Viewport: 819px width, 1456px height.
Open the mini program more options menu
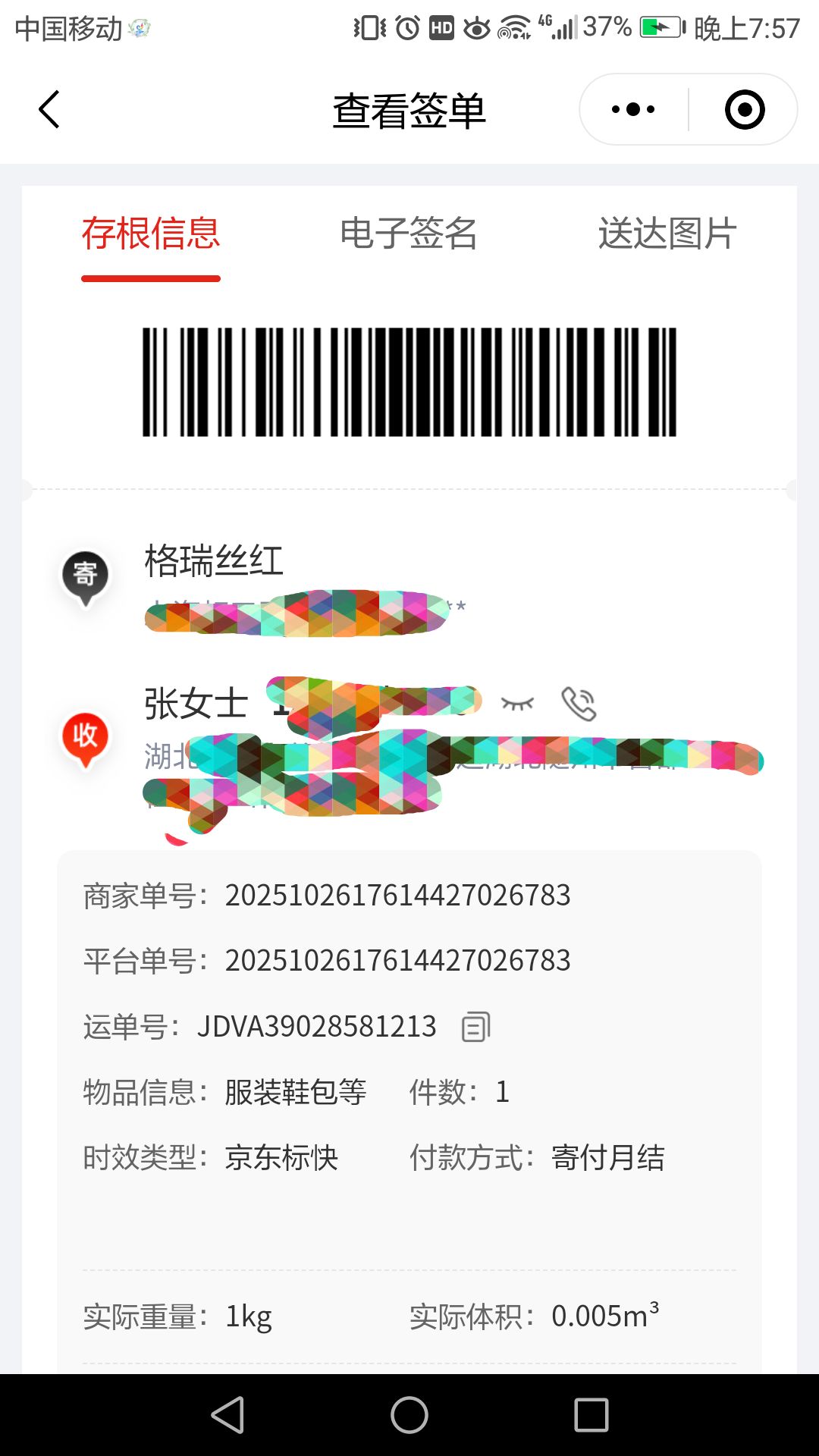point(633,110)
